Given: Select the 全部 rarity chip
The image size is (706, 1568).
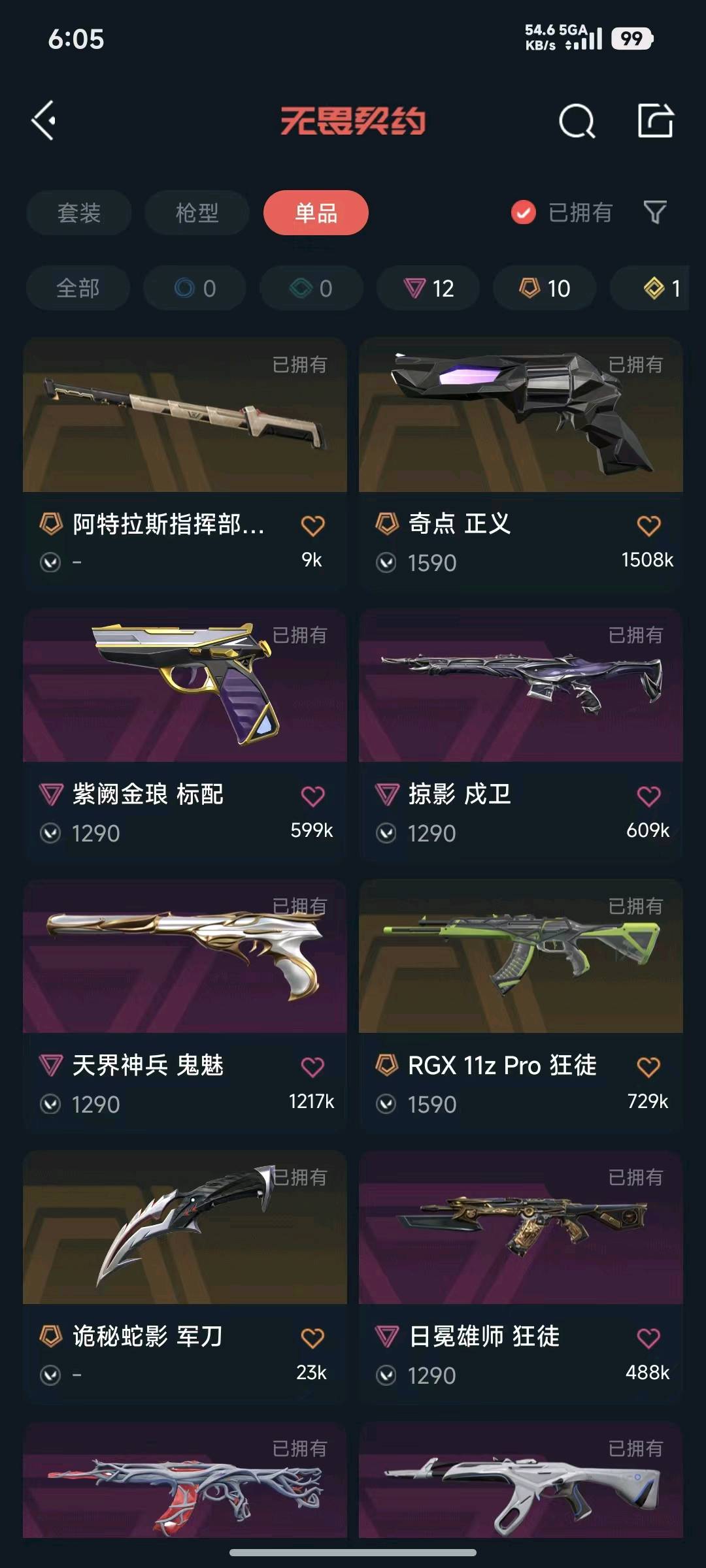Looking at the screenshot, I should (78, 288).
